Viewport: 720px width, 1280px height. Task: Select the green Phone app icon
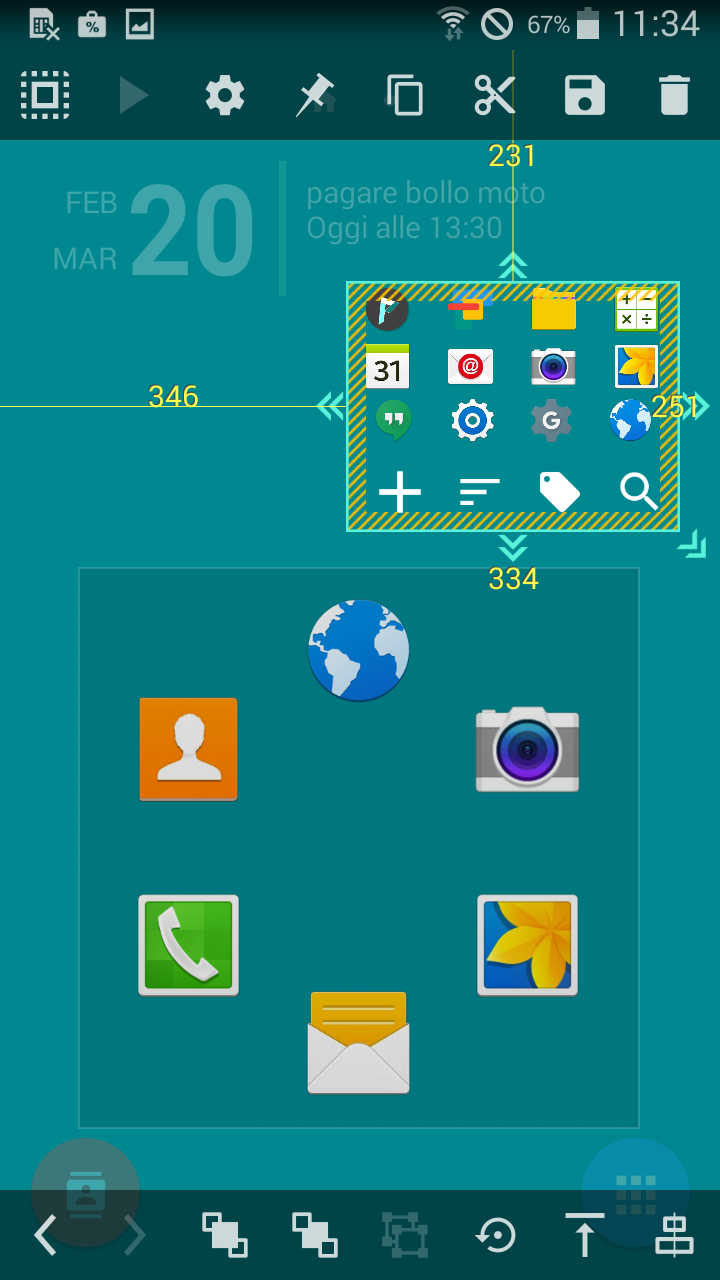(x=188, y=945)
